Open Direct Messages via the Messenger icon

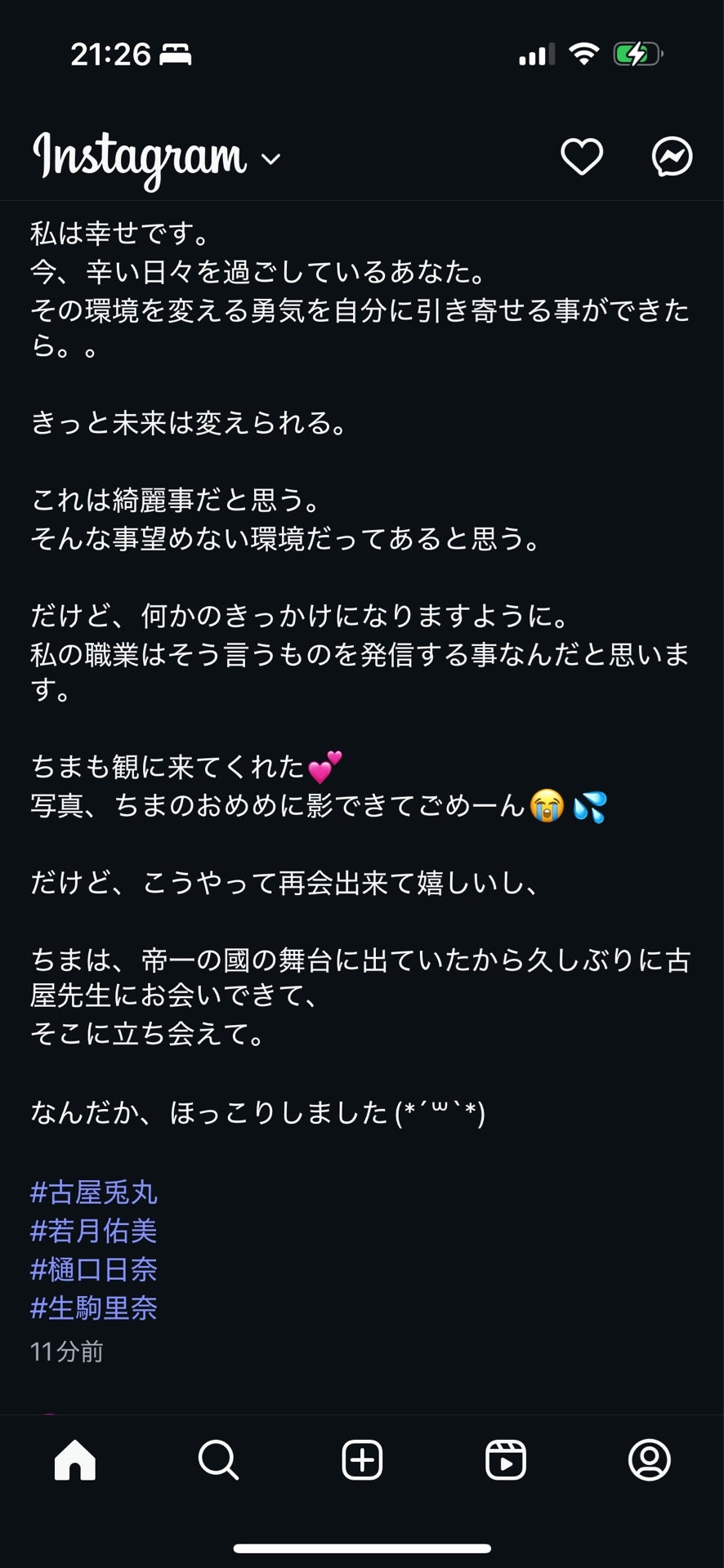(672, 158)
